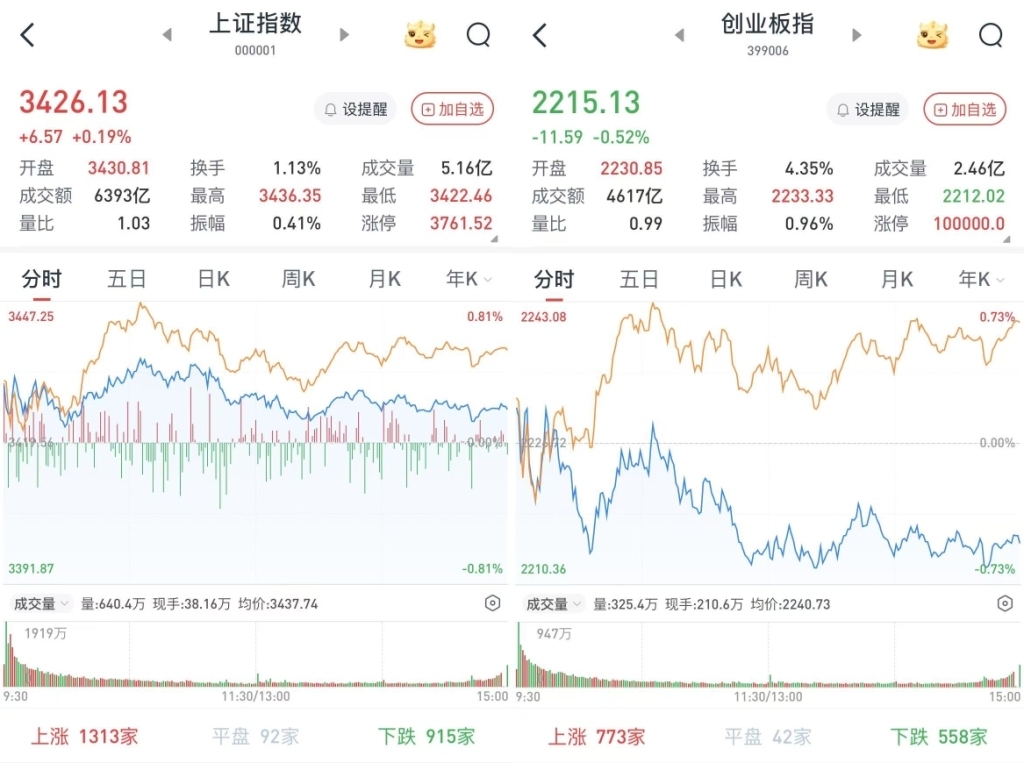
Task: Set a price alert for 创业板指
Action: click(868, 109)
